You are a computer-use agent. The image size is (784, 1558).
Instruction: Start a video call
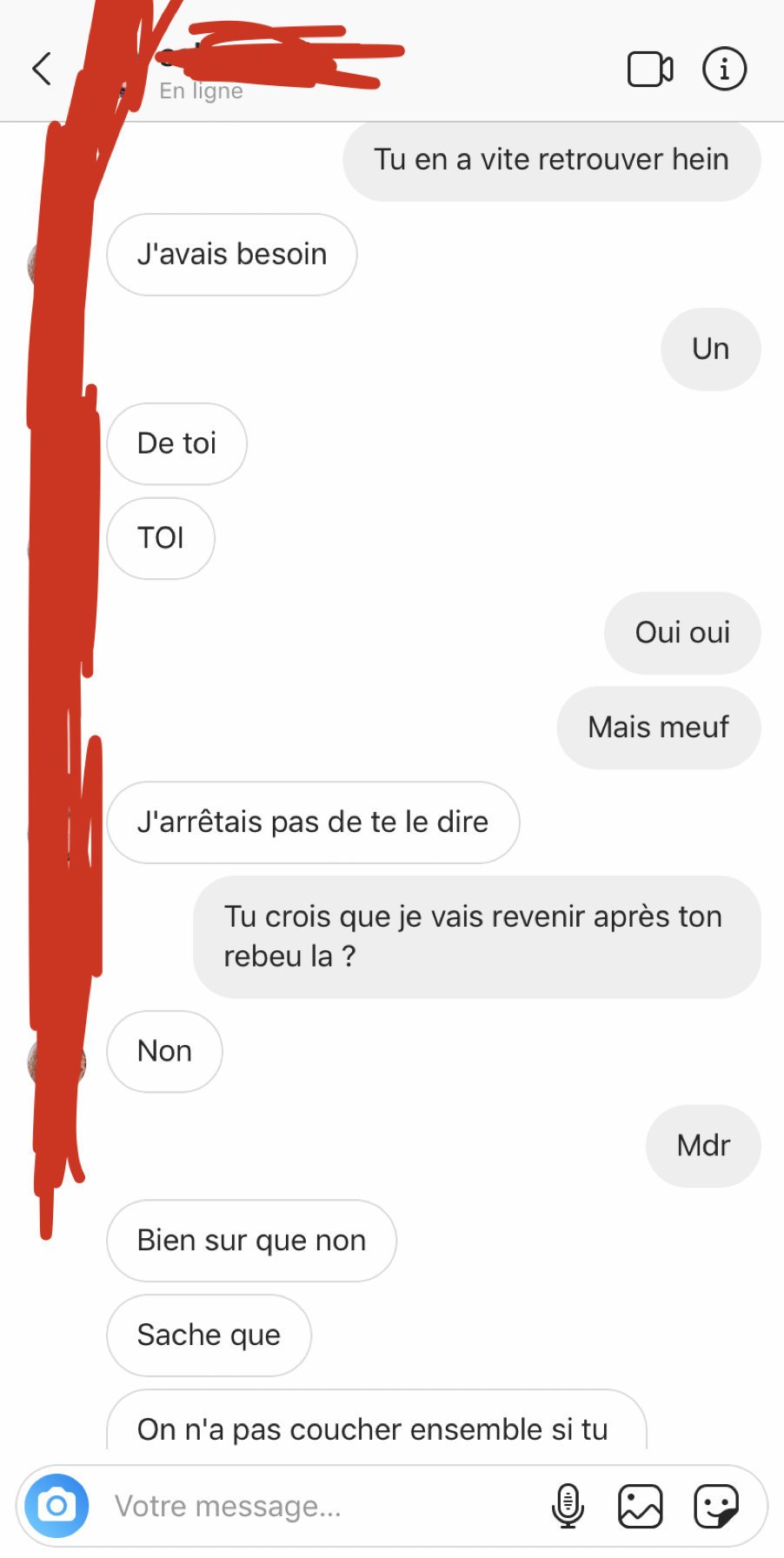click(650, 70)
